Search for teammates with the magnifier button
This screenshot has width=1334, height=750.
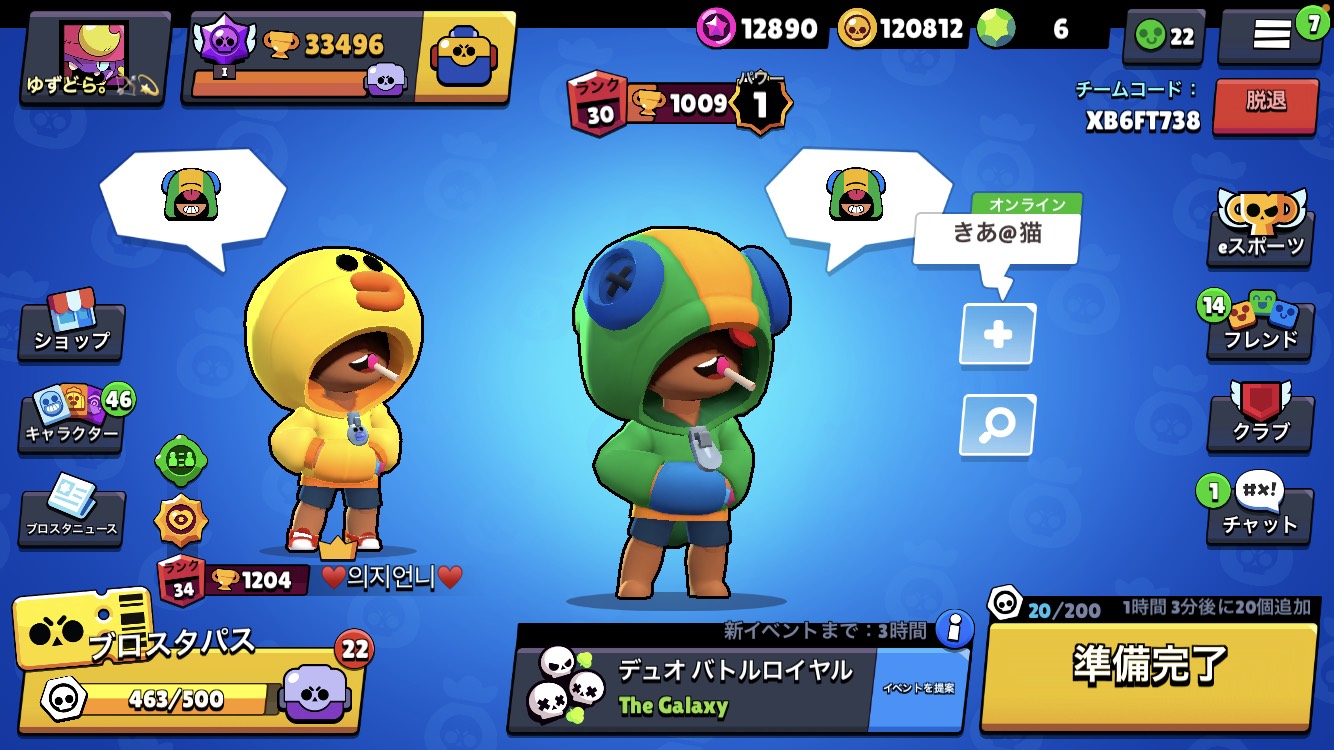[x=997, y=425]
